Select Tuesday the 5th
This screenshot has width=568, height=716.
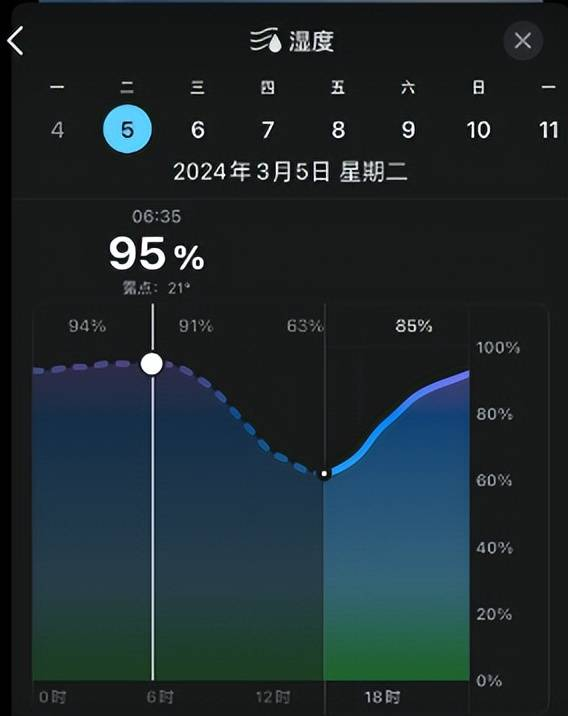[x=127, y=129]
